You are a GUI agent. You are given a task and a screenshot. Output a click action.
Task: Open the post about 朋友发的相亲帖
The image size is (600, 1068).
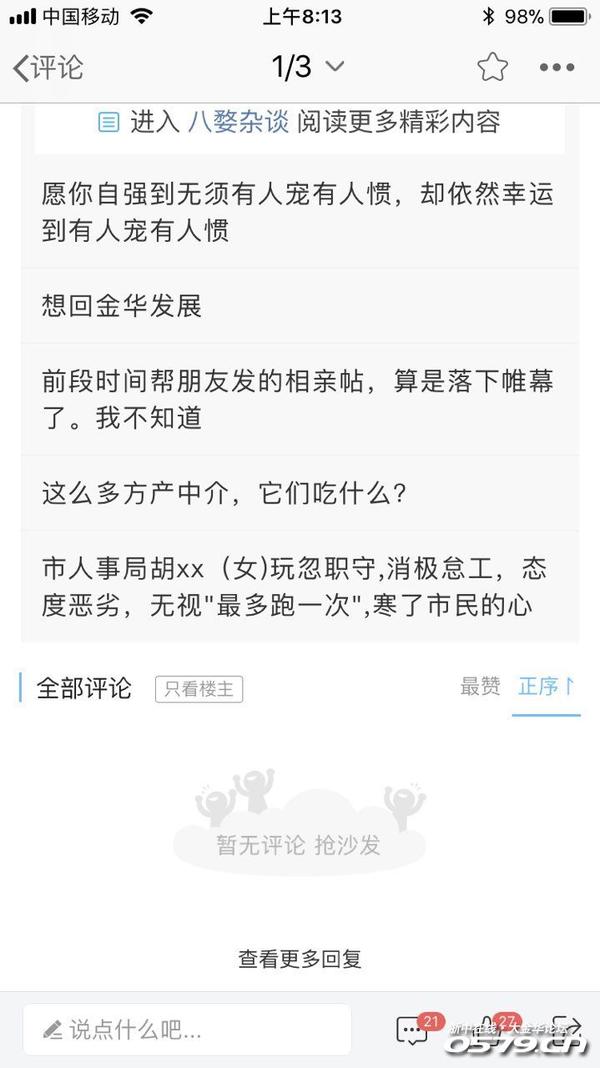298,400
